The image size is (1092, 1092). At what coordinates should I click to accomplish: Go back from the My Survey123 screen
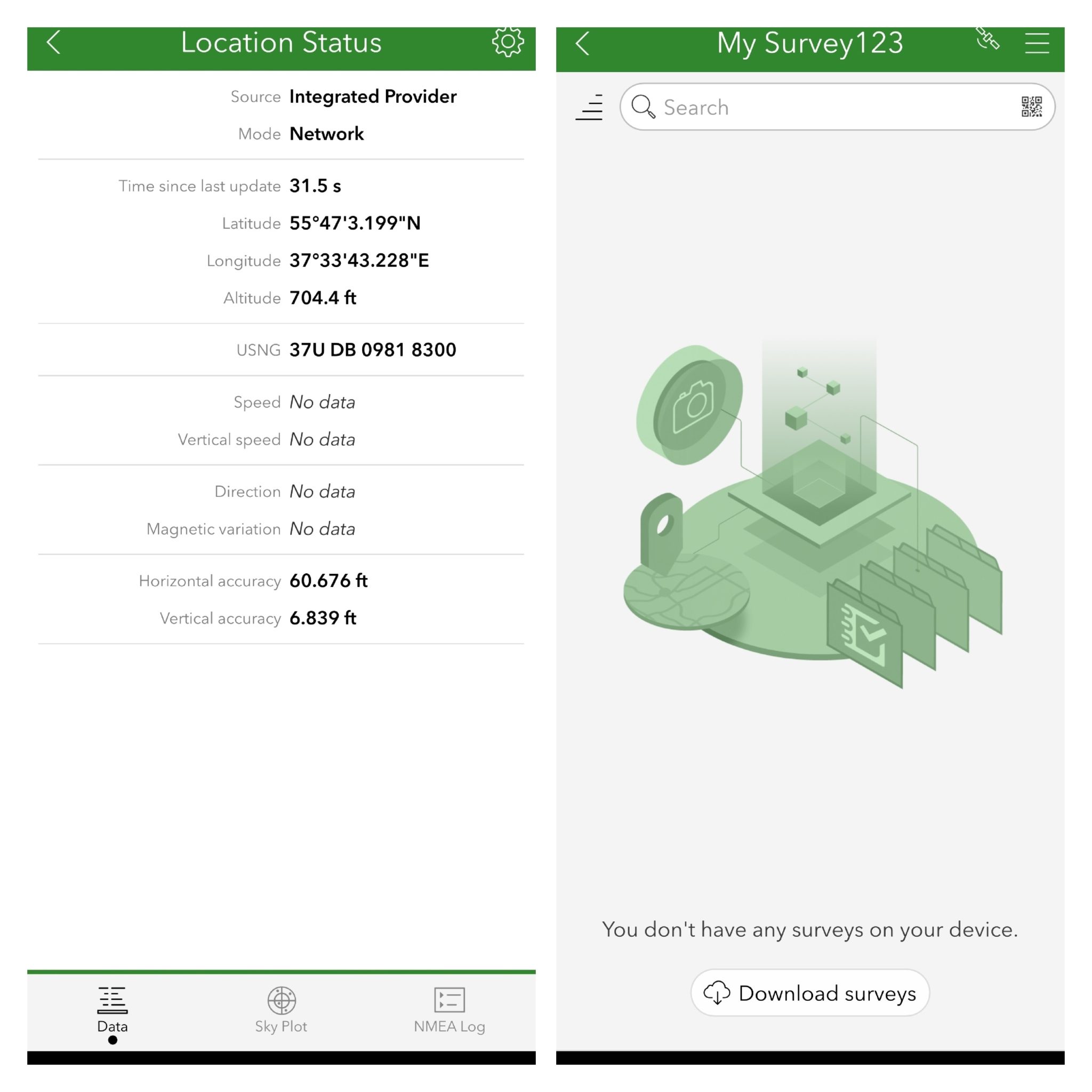coord(583,43)
